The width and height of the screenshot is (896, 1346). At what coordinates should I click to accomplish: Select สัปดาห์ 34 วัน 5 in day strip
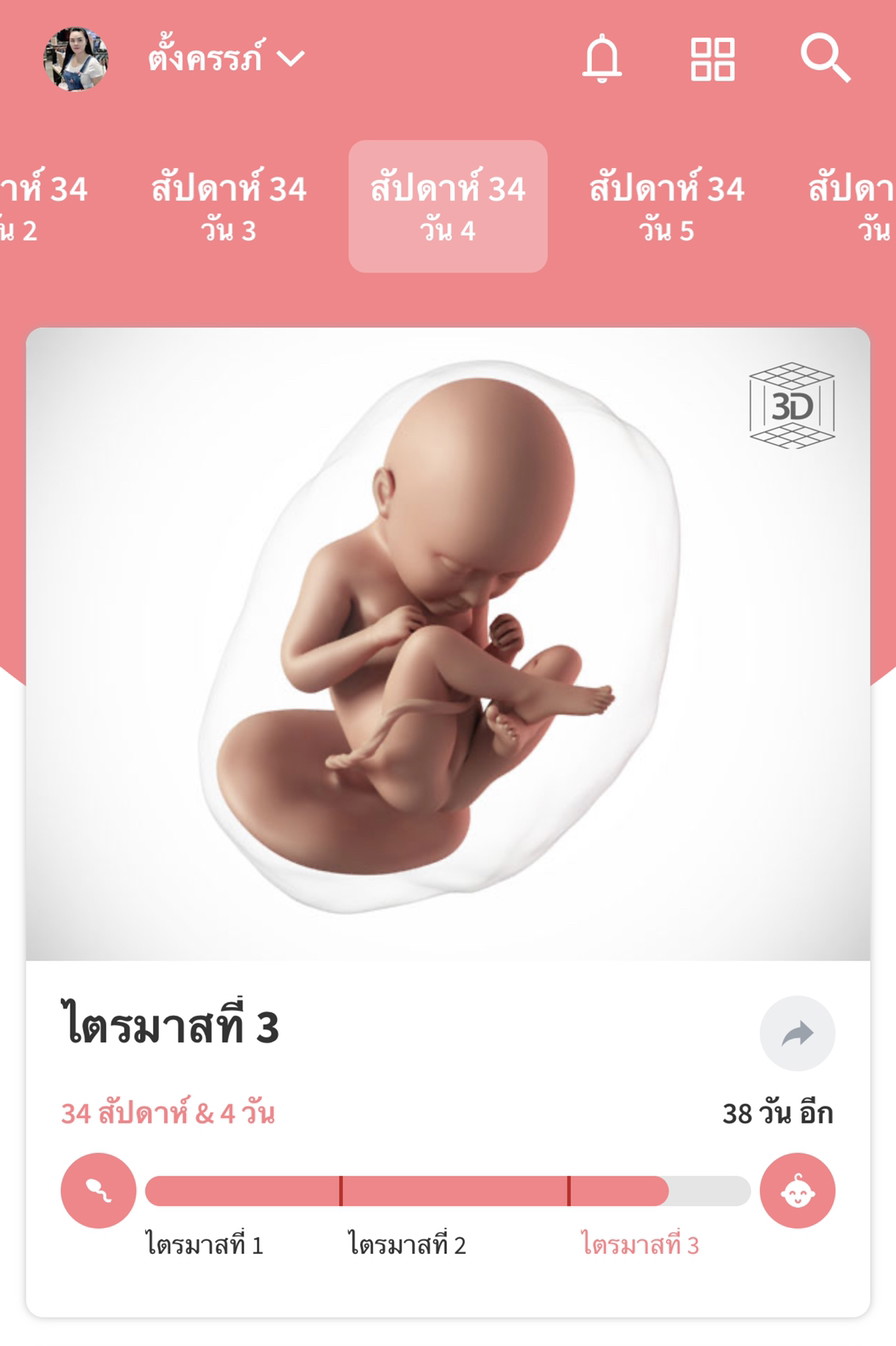coord(666,206)
